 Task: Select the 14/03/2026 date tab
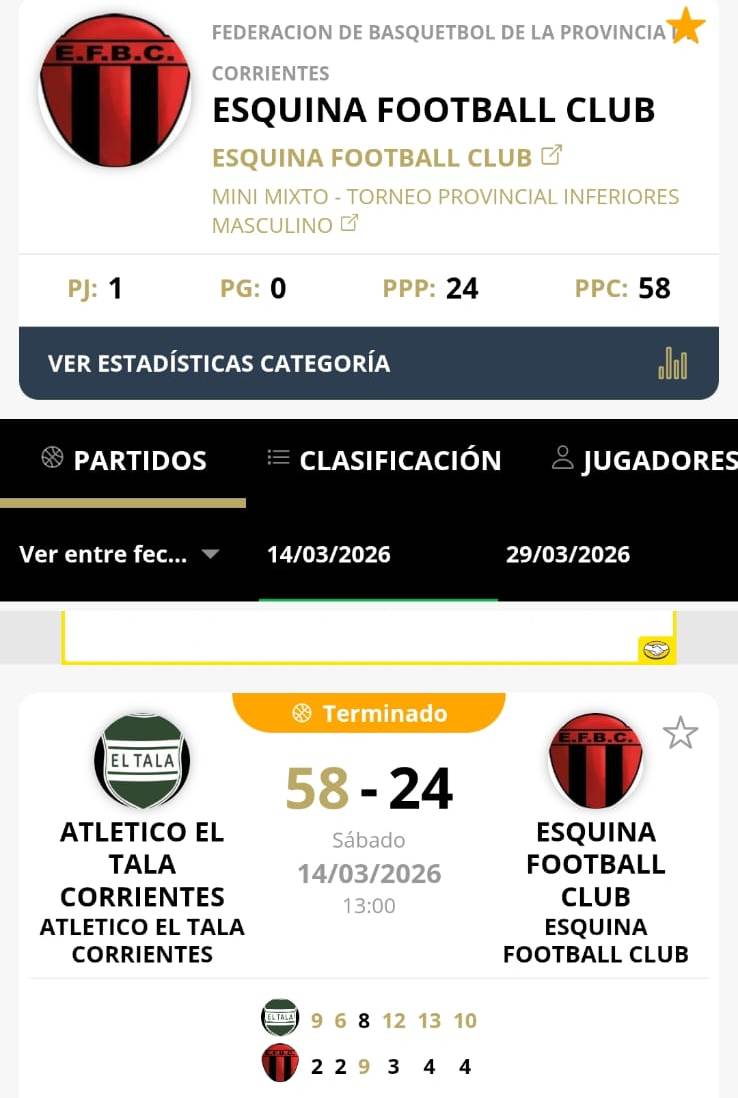(329, 554)
